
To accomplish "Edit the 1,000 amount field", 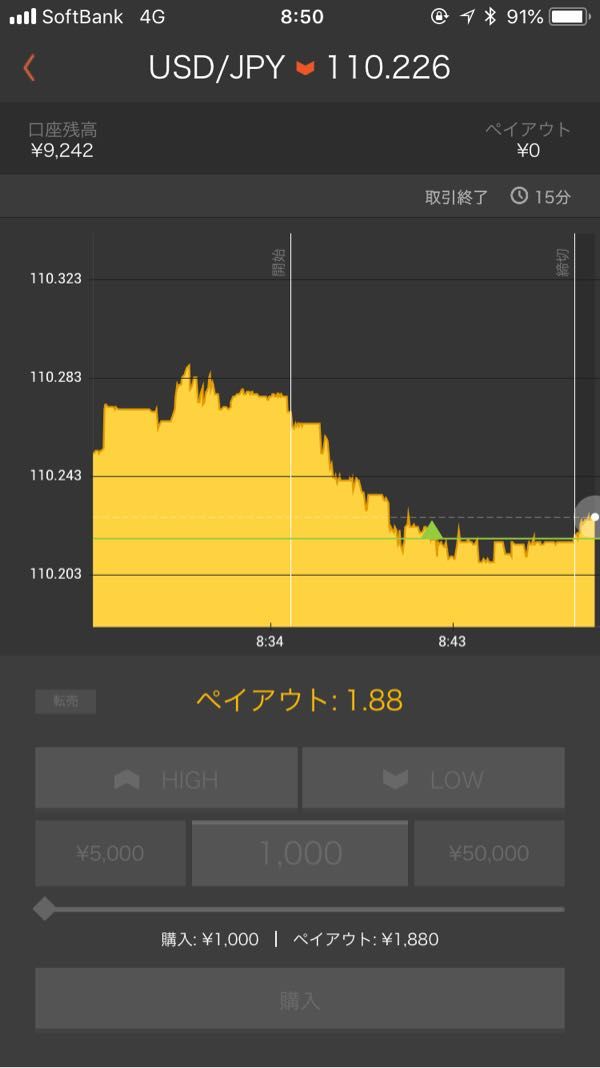I will [300, 853].
